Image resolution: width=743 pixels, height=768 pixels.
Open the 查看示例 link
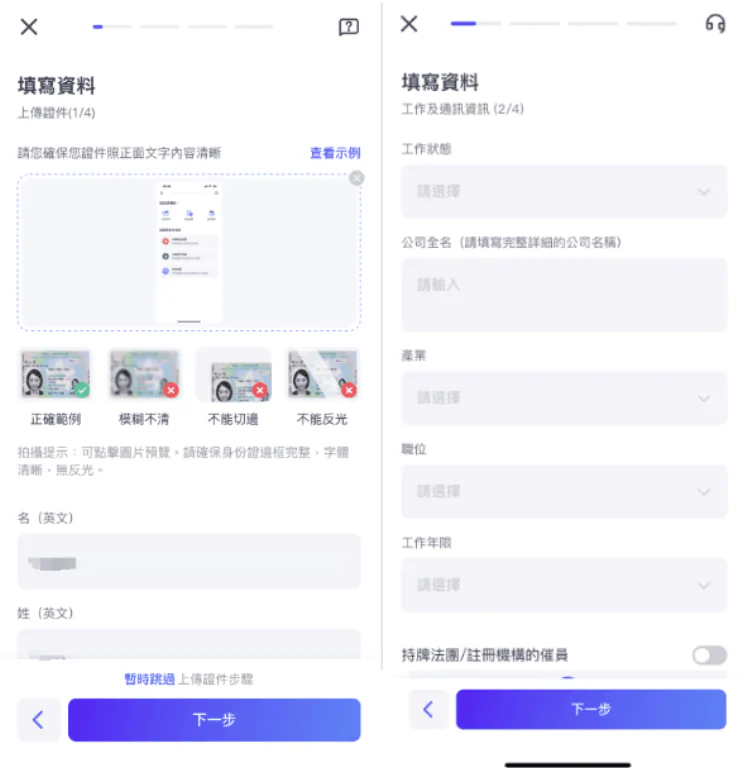point(334,153)
